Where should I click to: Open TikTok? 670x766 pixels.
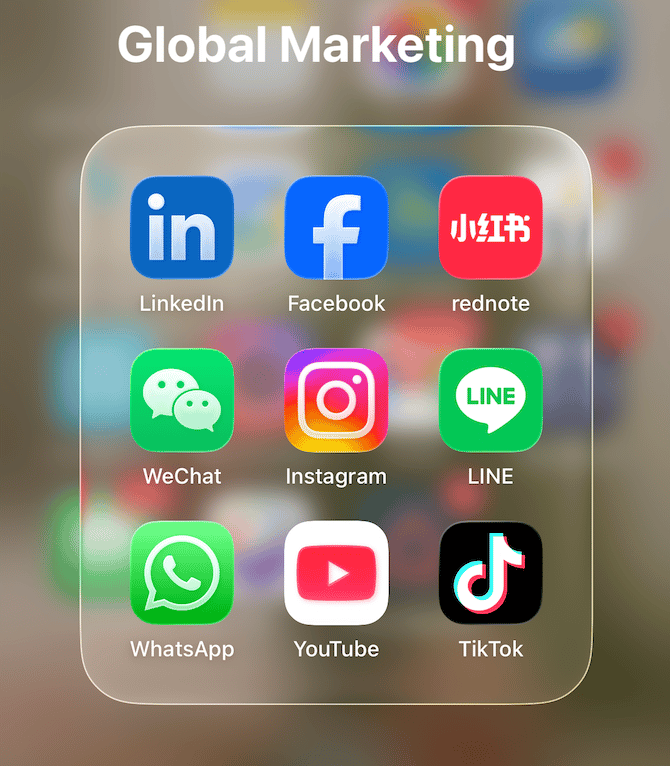coord(490,573)
